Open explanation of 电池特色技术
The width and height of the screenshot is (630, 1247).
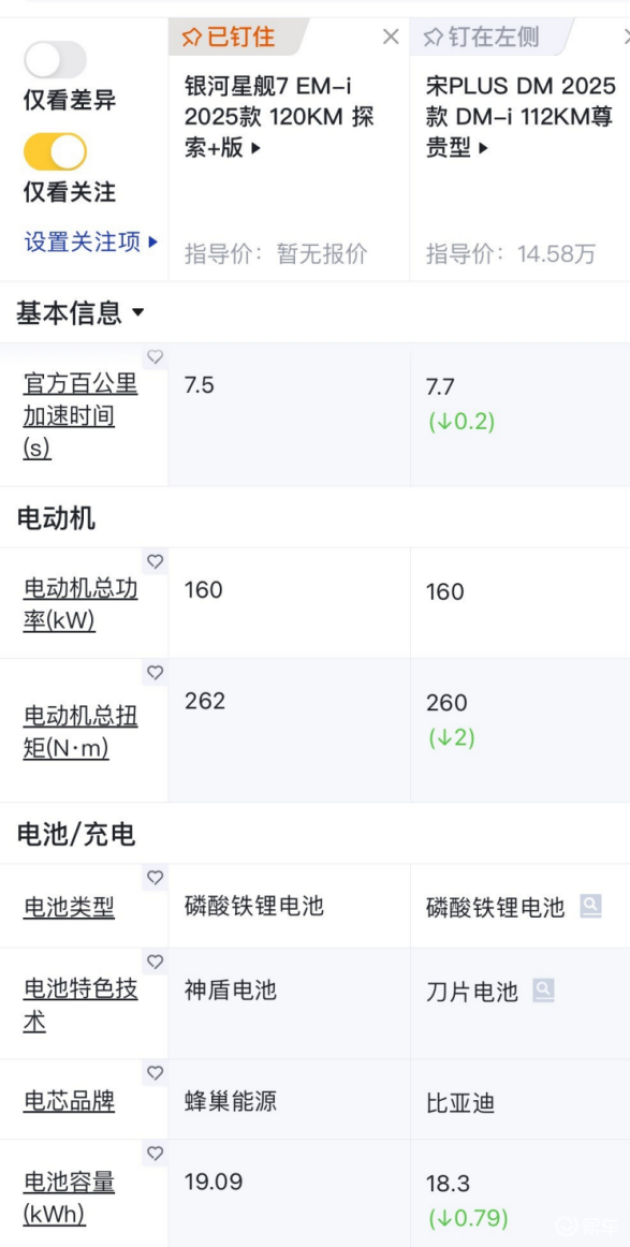80,1005
